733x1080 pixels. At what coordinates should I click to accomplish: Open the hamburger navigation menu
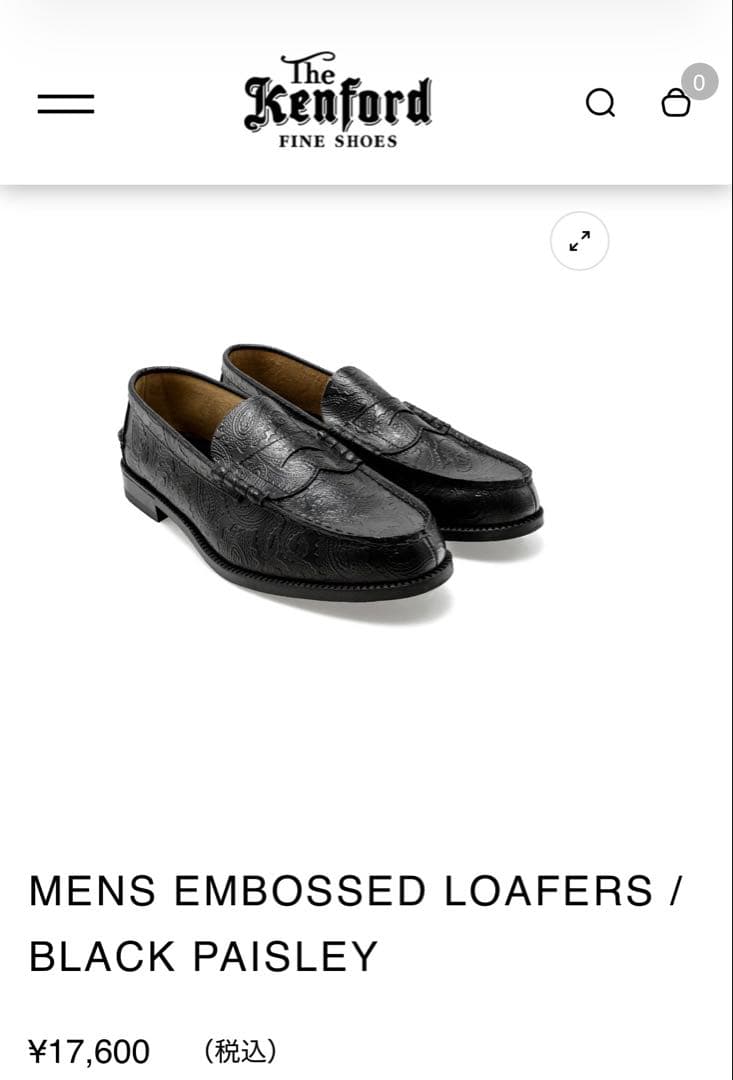coord(66,103)
